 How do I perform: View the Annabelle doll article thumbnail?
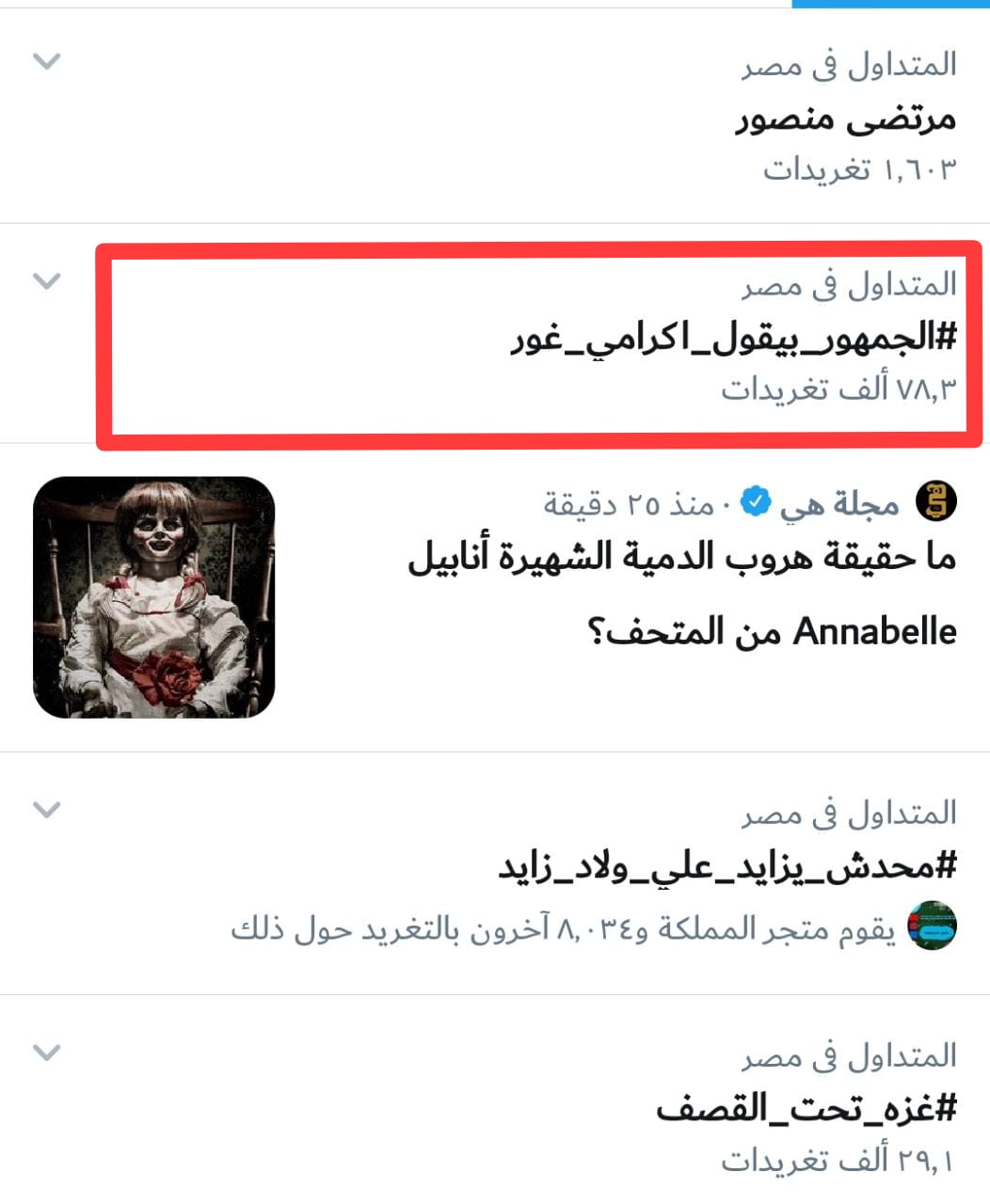154,597
